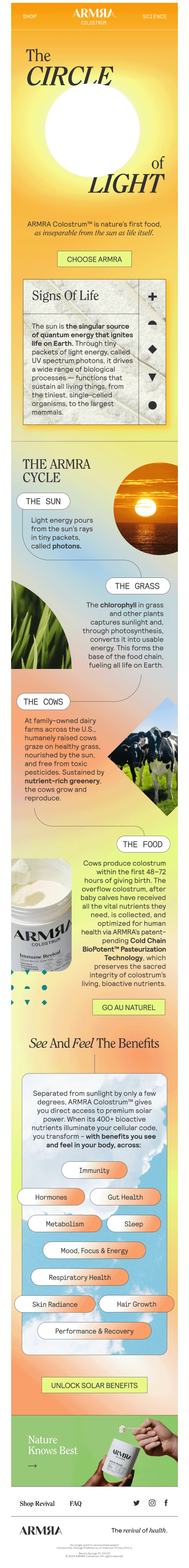
Task: Visit ARMRA's Twitter page
Action: point(136,1502)
